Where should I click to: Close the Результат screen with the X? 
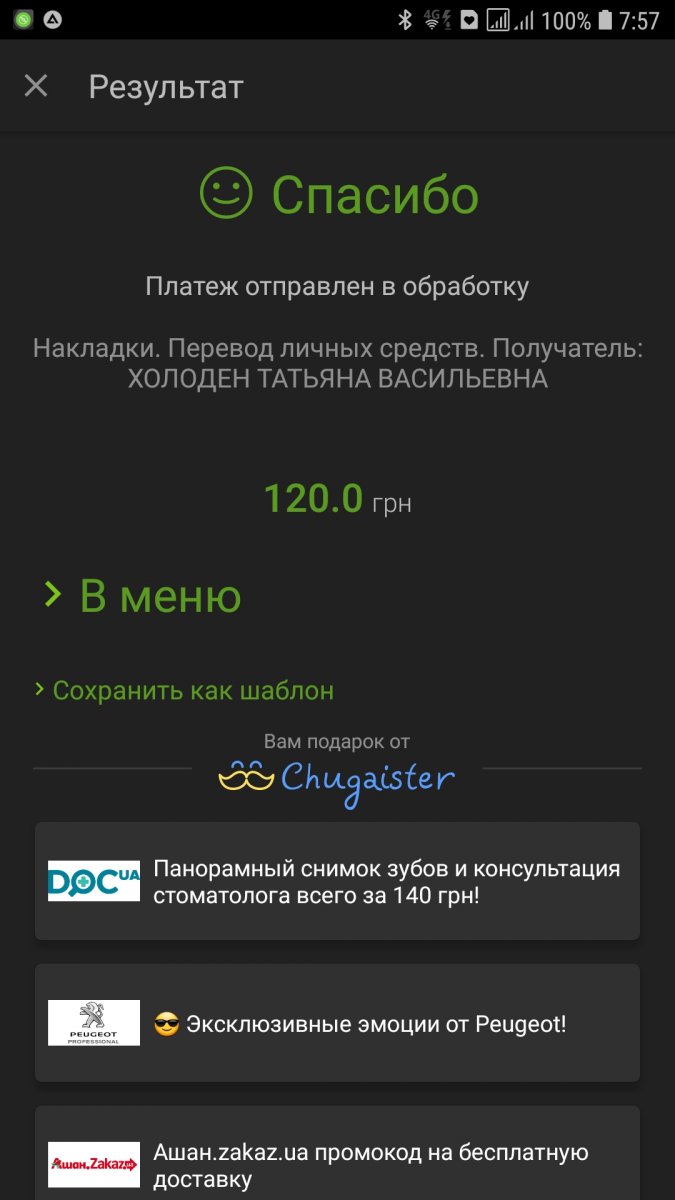pos(36,86)
